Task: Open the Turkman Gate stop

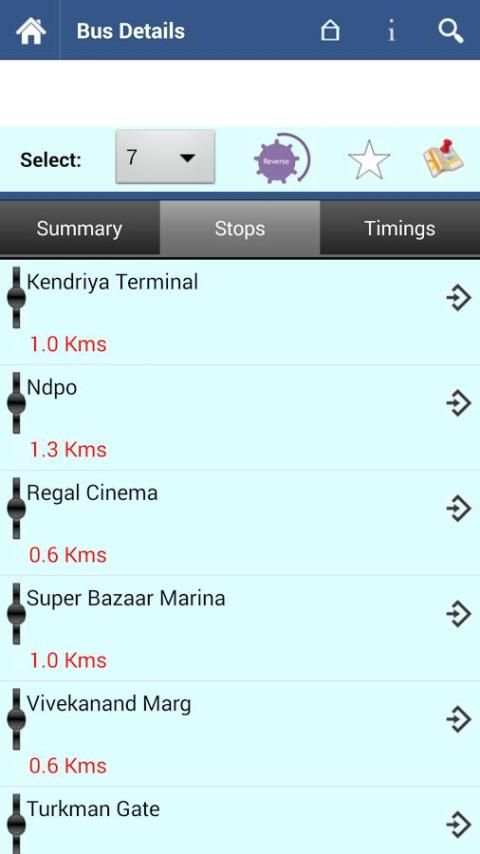Action: (x=240, y=821)
